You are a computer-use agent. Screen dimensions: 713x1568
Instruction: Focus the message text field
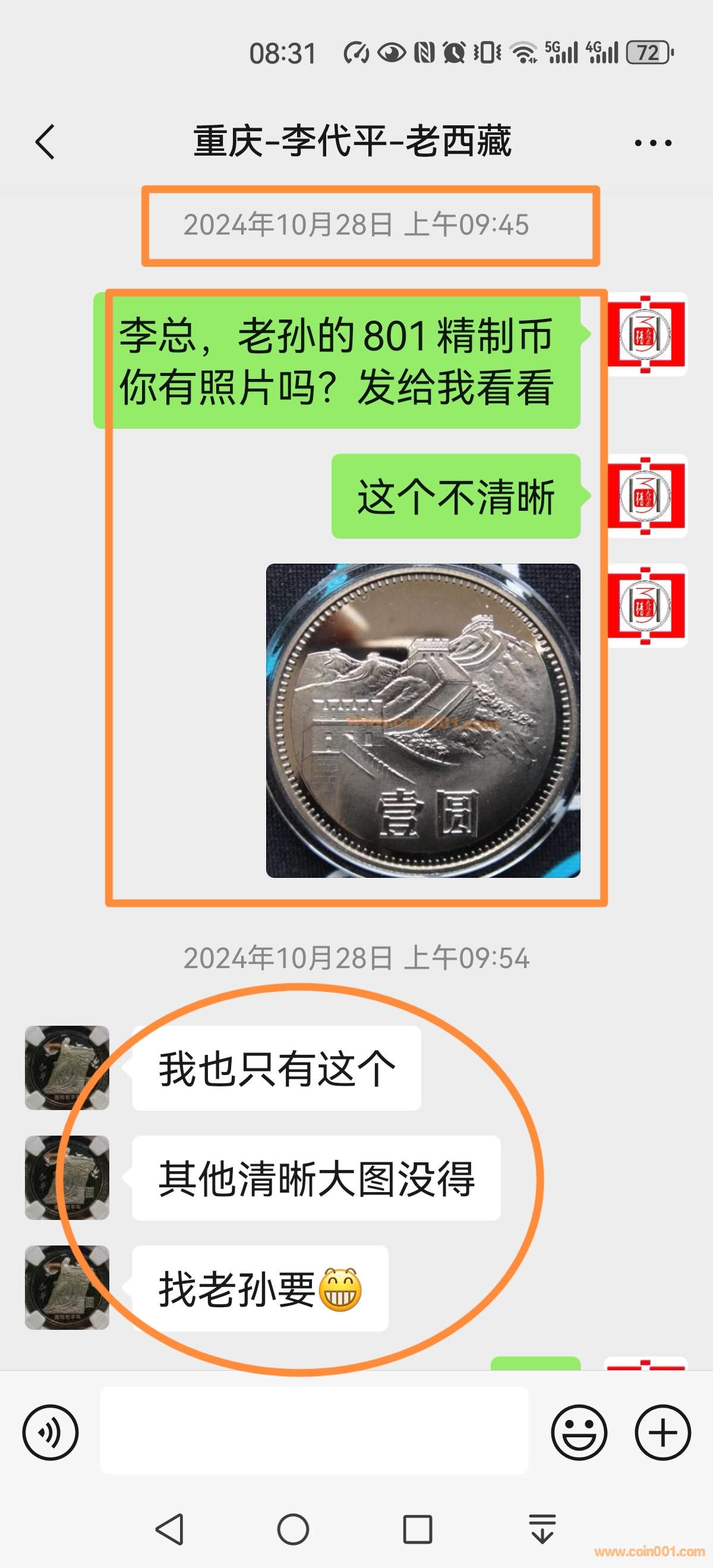pos(314,1430)
